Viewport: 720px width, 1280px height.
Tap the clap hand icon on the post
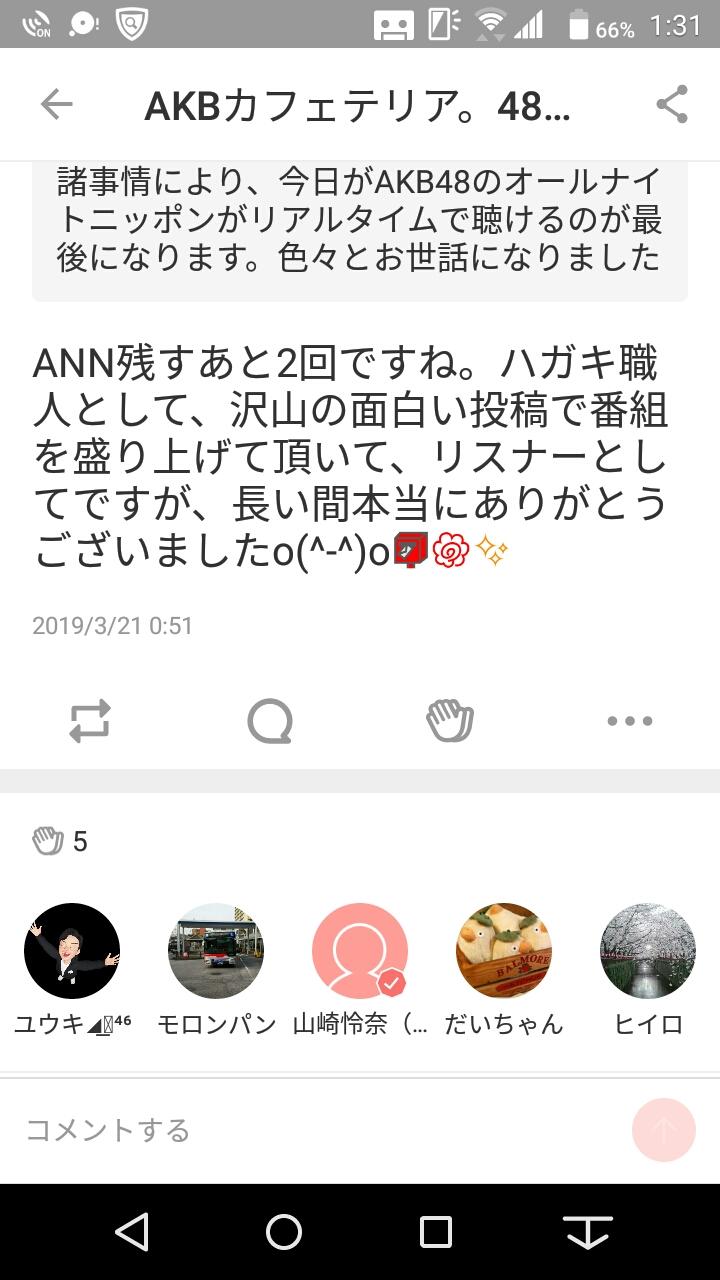pos(450,719)
